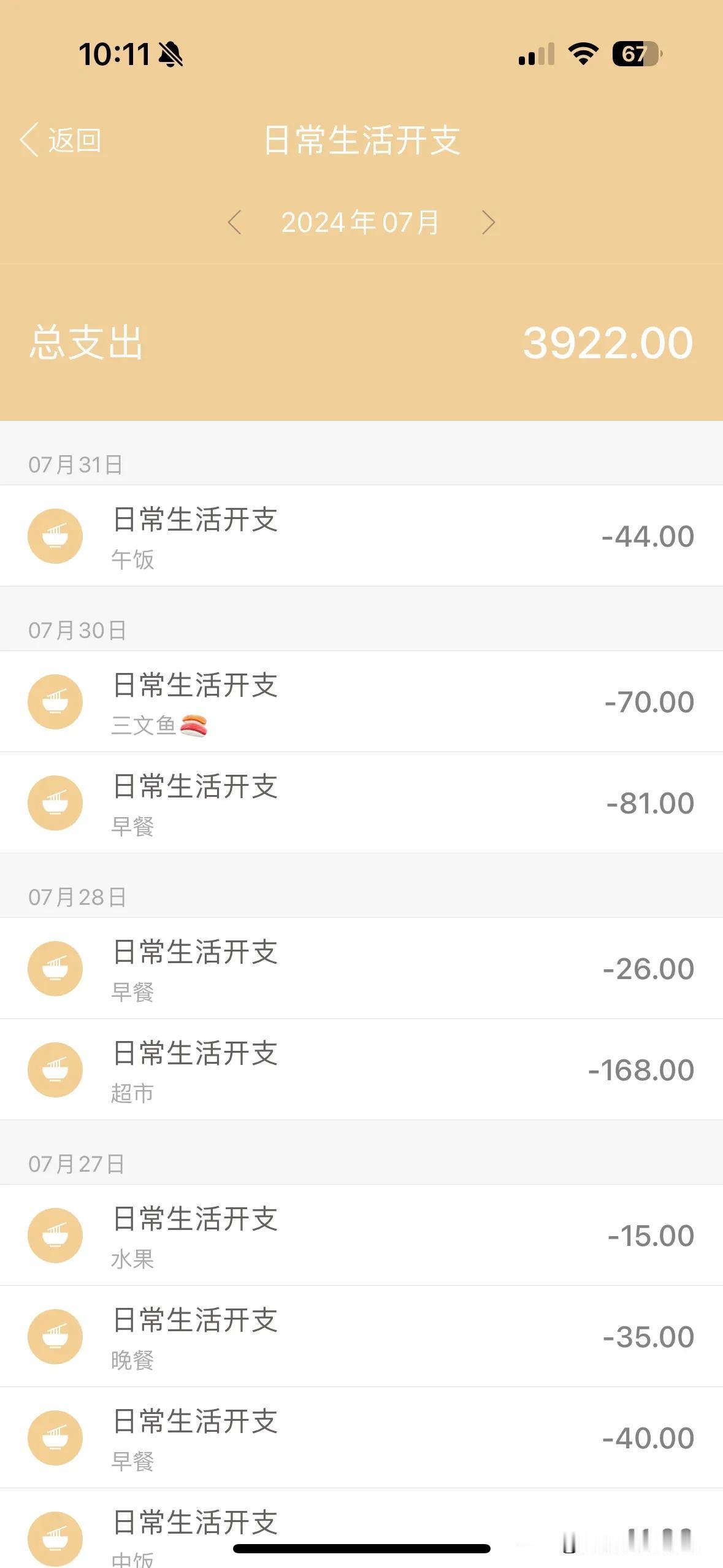The width and height of the screenshot is (723, 1568).
Task: Open the 午饭 expense of -44.00
Action: [361, 536]
